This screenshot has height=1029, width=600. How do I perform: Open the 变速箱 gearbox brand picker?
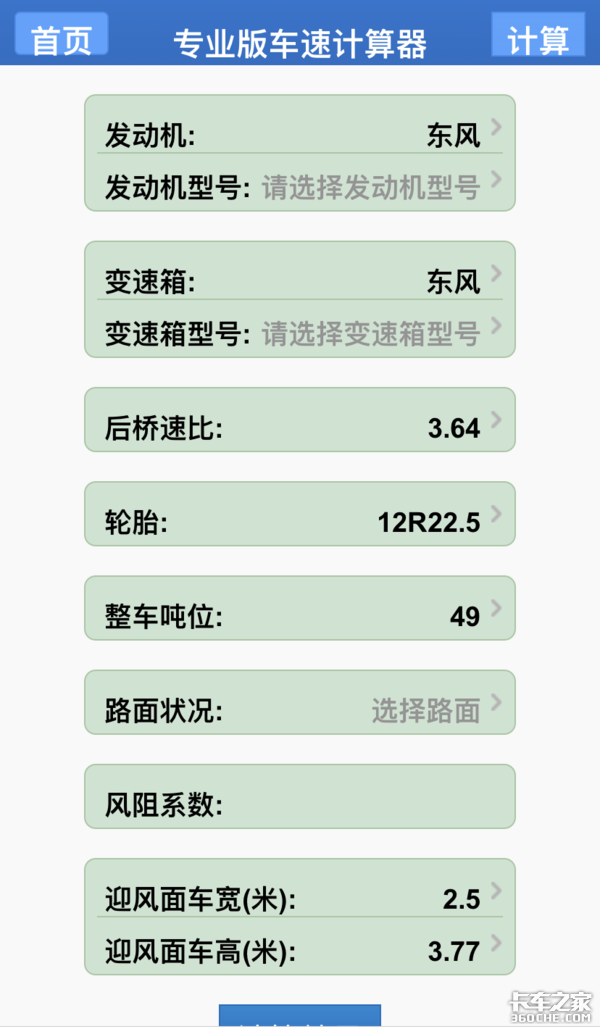tap(300, 281)
